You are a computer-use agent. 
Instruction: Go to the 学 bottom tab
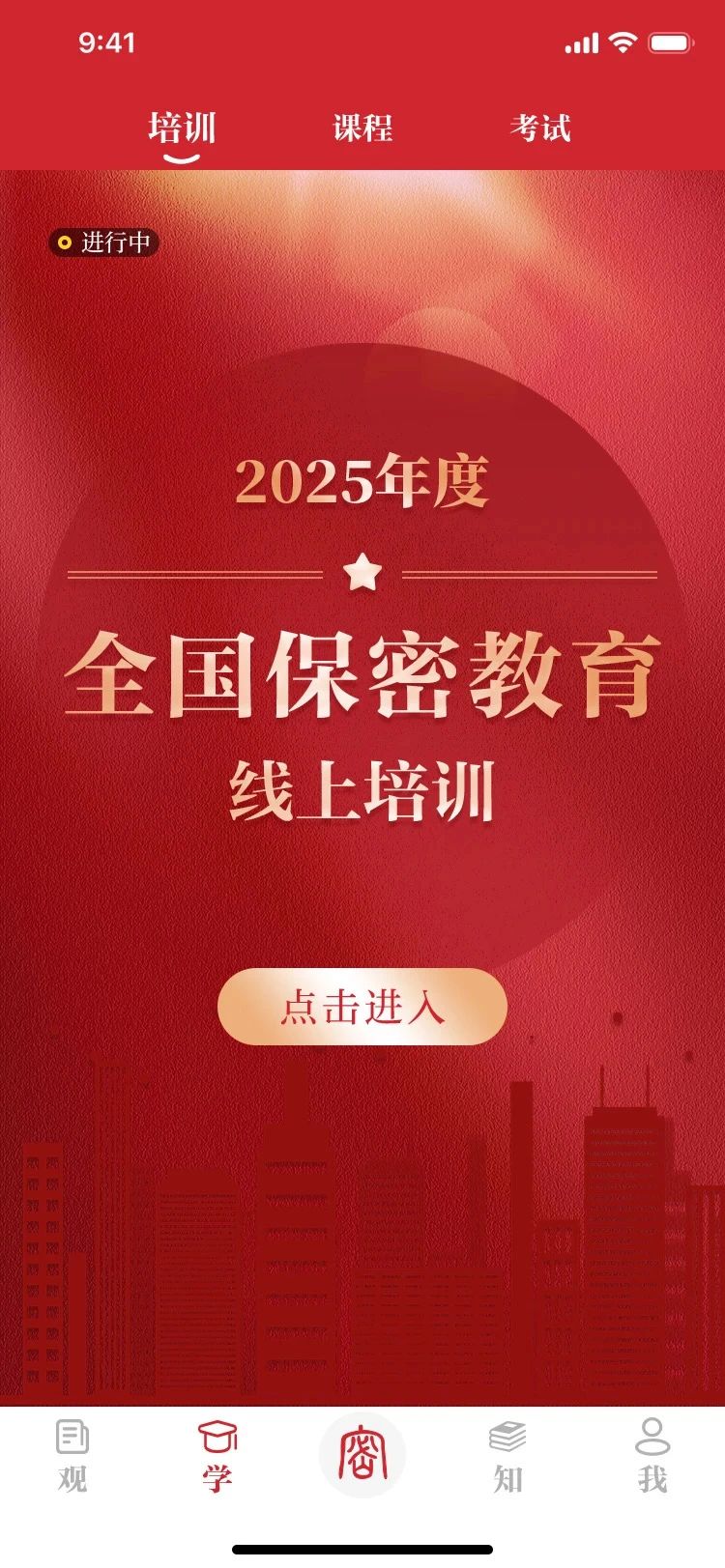[x=217, y=1457]
